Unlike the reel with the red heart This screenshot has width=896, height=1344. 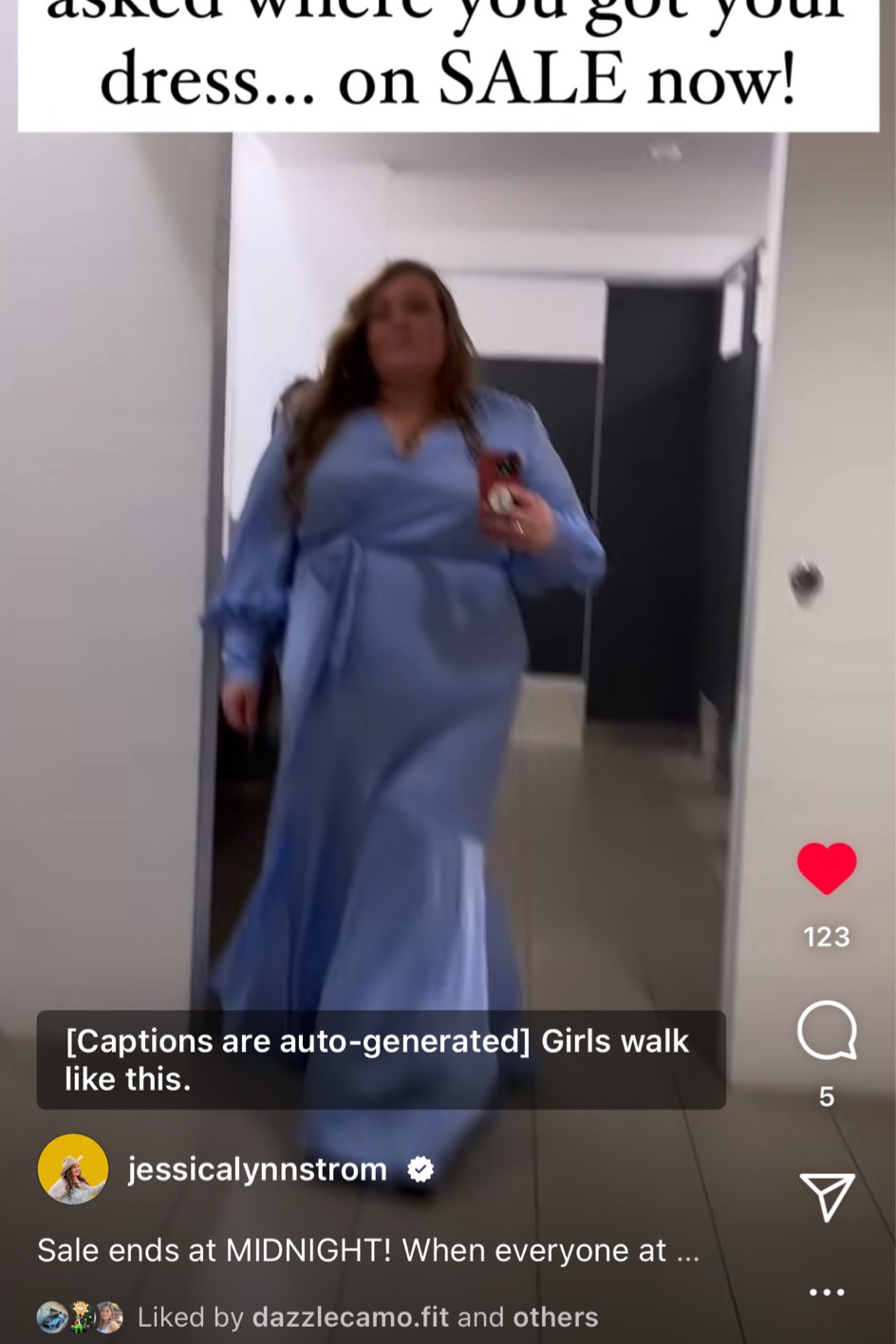point(827,868)
